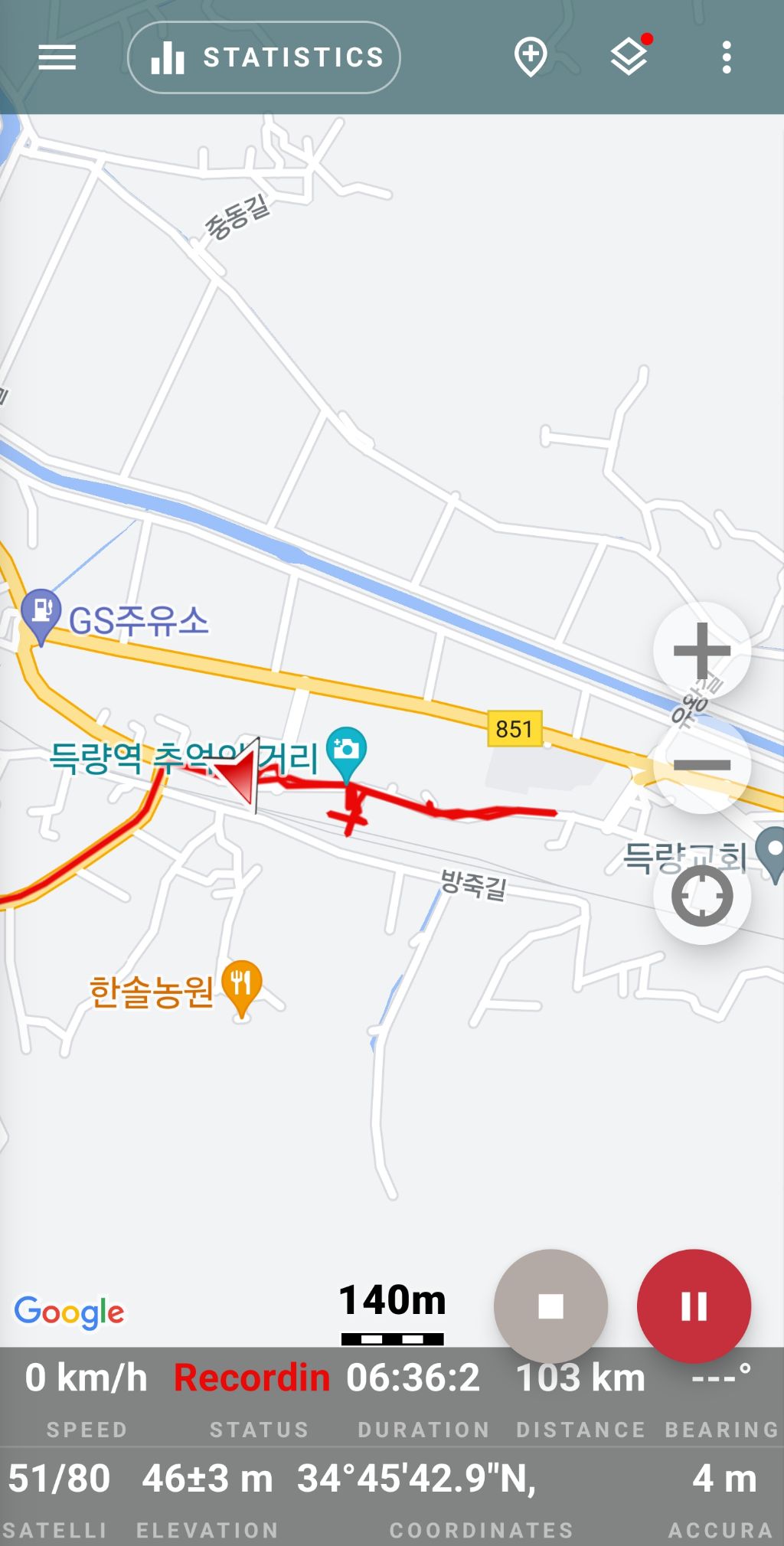The image size is (784, 1546).
Task: Select the 득량역 추억의거리 photo spot marker
Action: click(347, 750)
